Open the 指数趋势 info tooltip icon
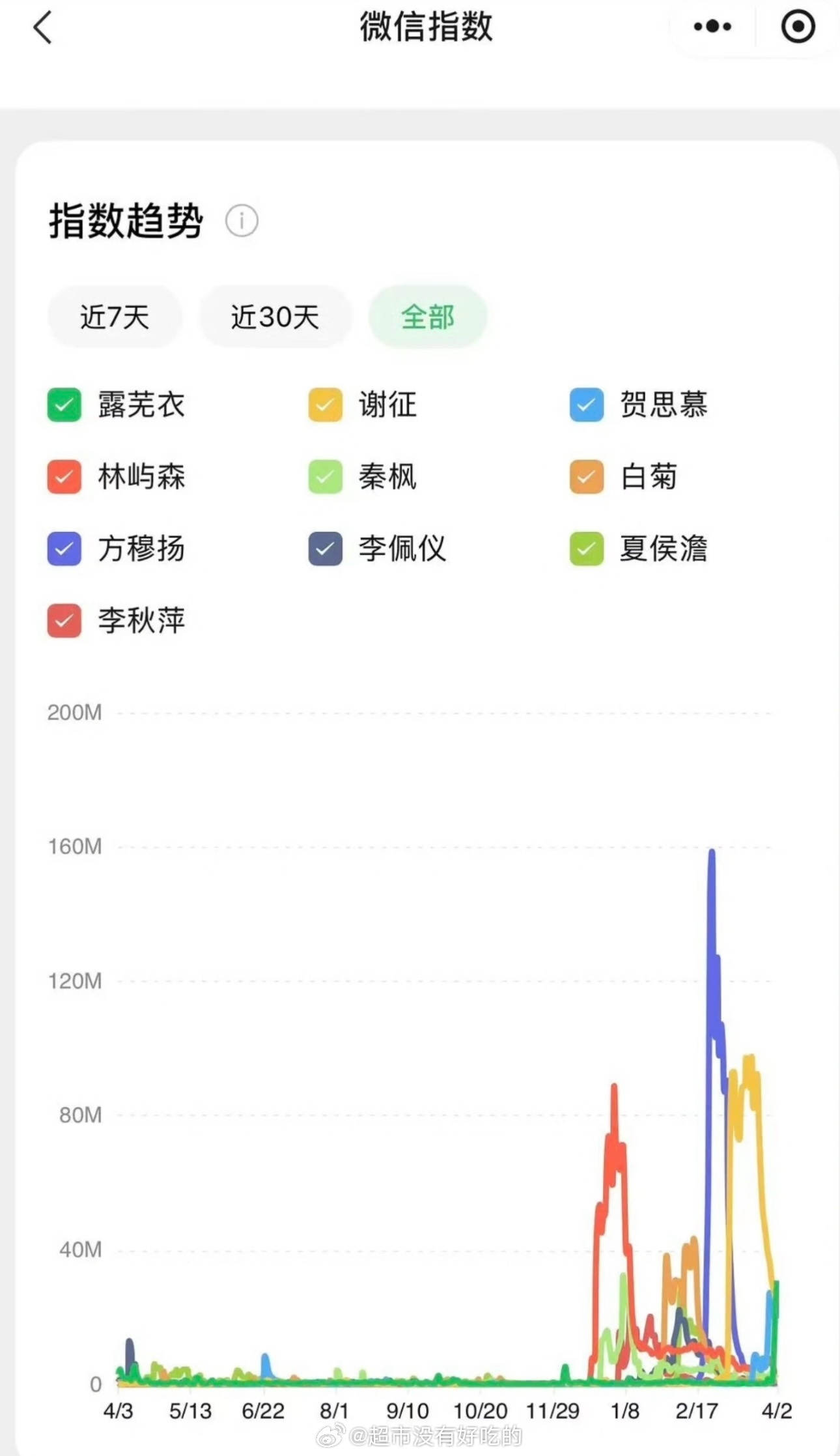 242,220
